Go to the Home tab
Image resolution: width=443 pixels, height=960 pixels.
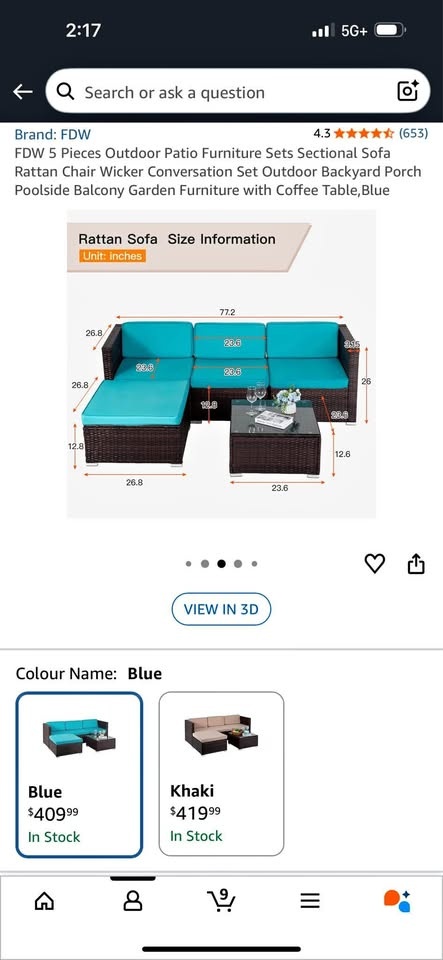44,901
